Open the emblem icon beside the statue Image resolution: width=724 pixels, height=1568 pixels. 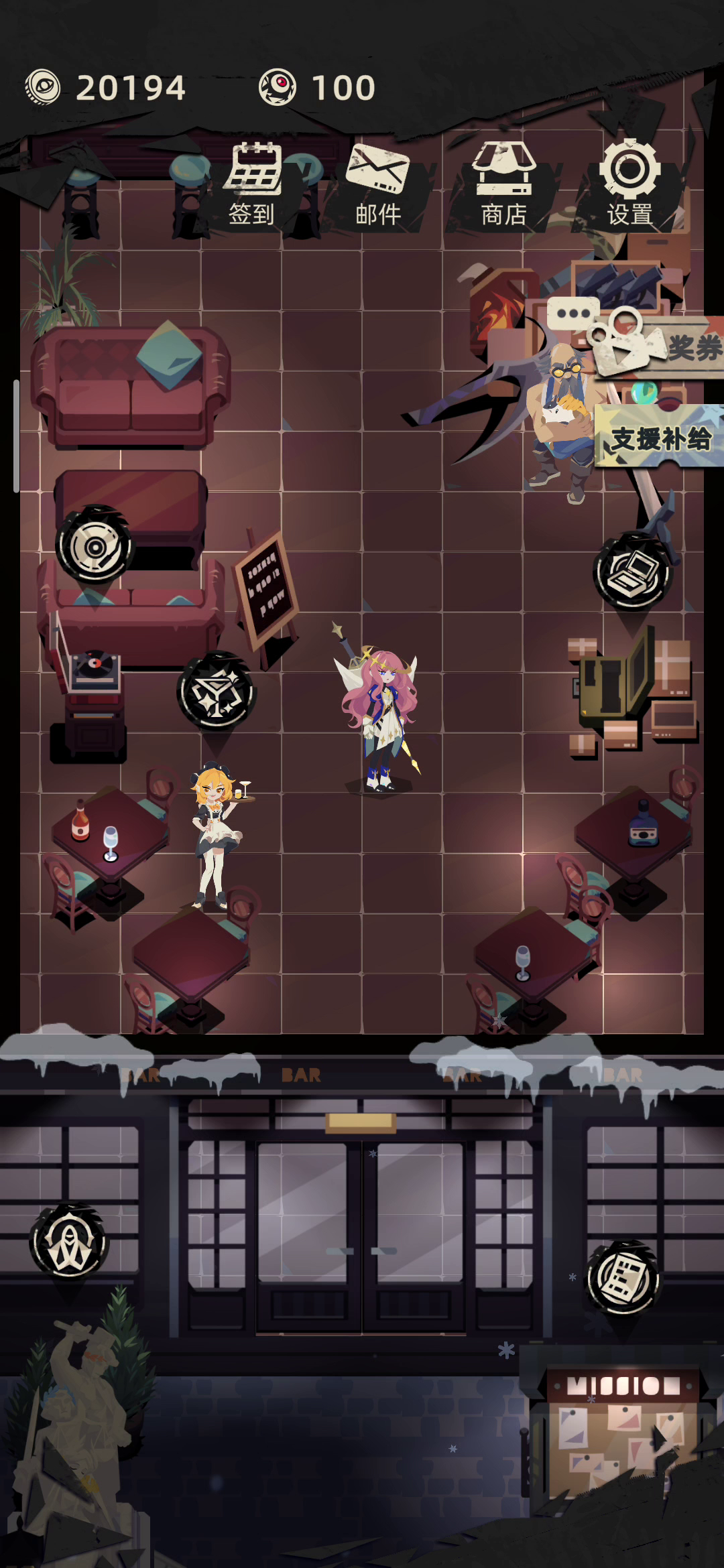click(69, 1242)
